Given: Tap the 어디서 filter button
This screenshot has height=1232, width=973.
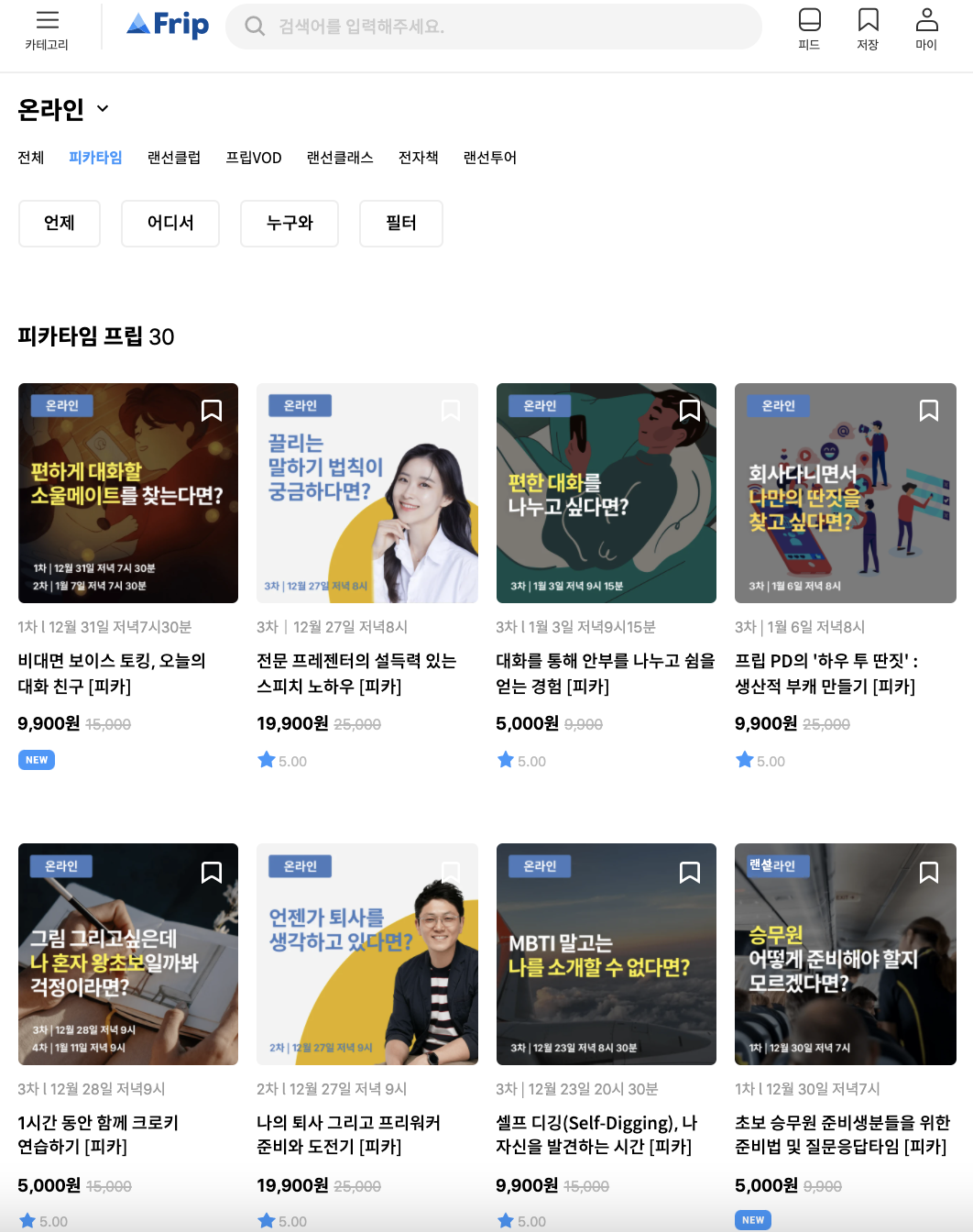Looking at the screenshot, I should [170, 224].
